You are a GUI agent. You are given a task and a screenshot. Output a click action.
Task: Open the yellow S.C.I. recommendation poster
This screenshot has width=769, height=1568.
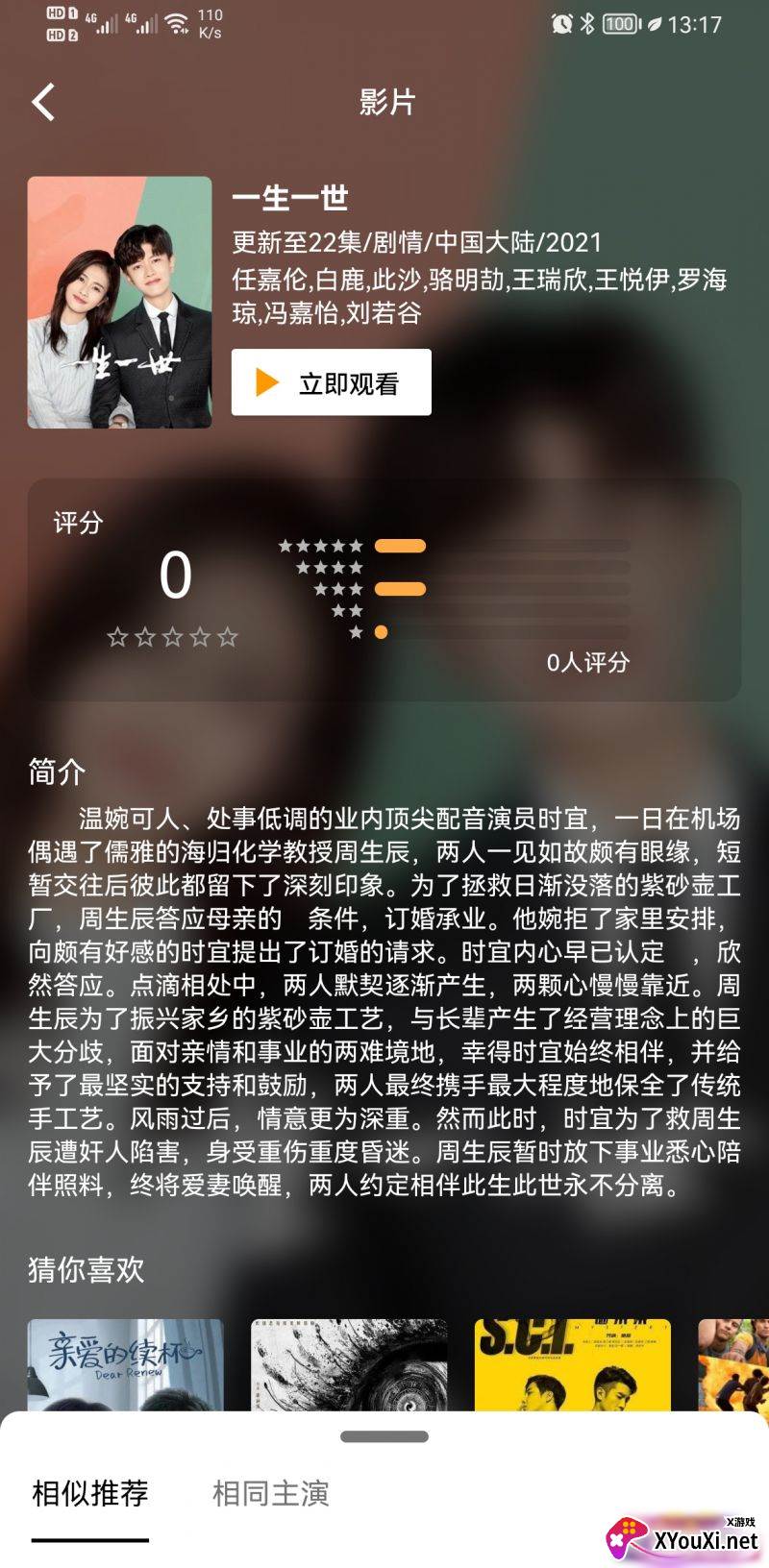(x=572, y=1364)
